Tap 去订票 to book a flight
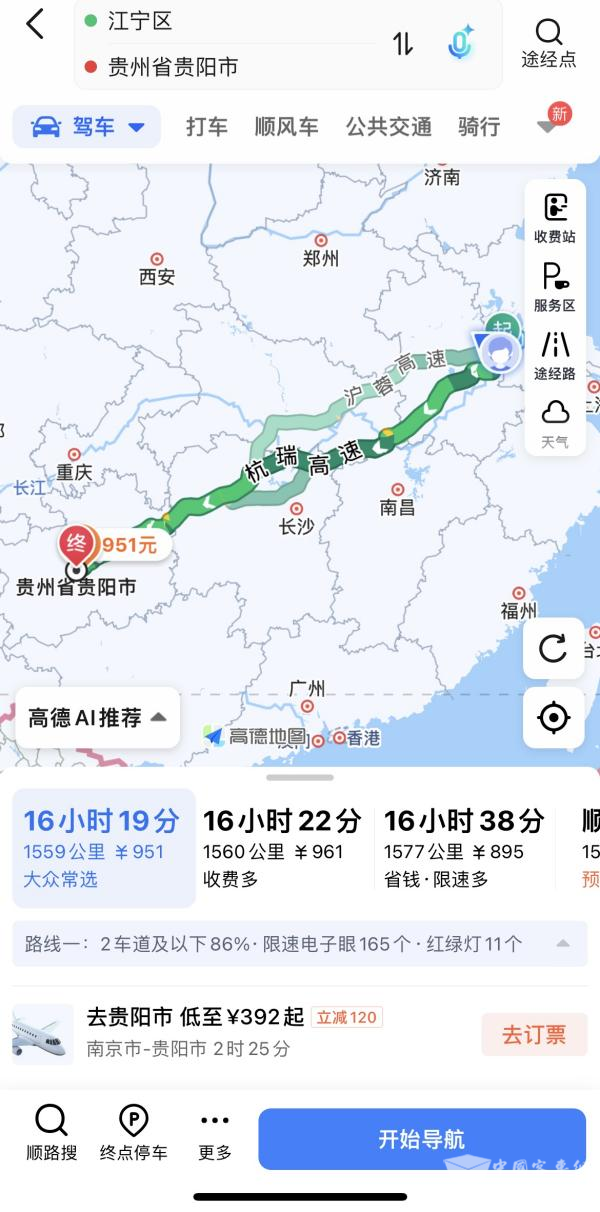This screenshot has height=1212, width=600. 533,1034
